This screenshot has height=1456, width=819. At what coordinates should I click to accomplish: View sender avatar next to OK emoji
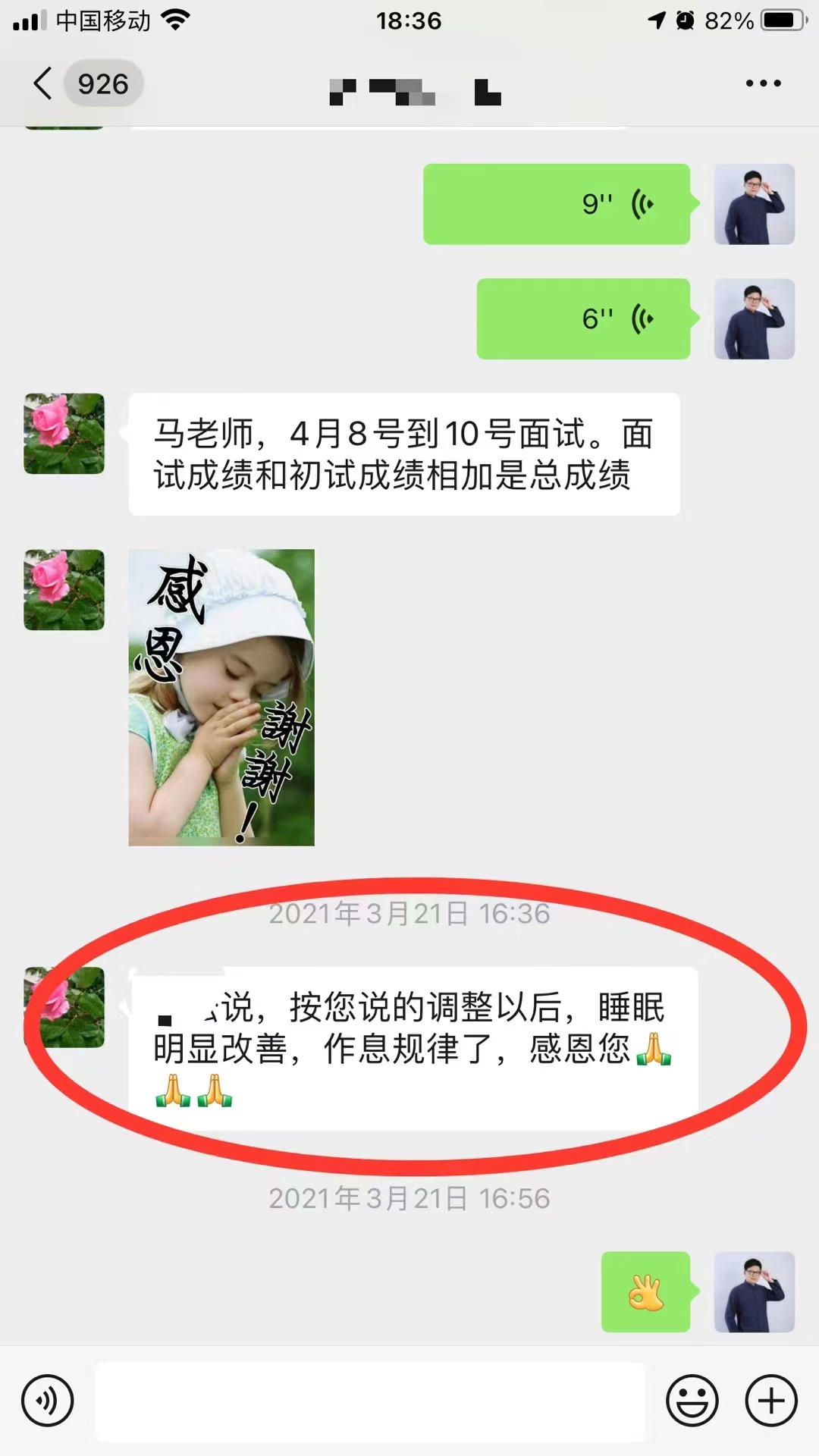coord(754,1291)
